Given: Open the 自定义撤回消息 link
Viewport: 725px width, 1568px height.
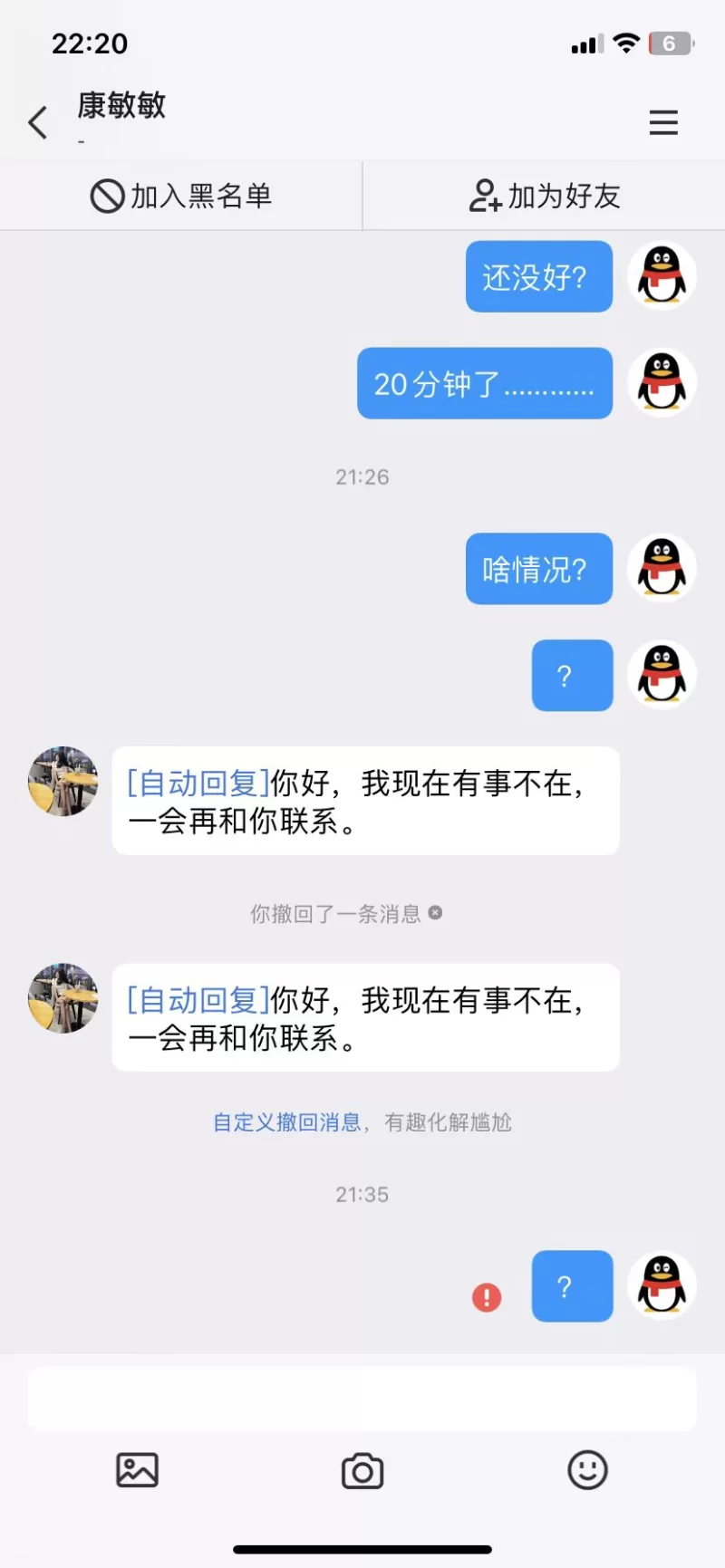Looking at the screenshot, I should click(x=286, y=1122).
